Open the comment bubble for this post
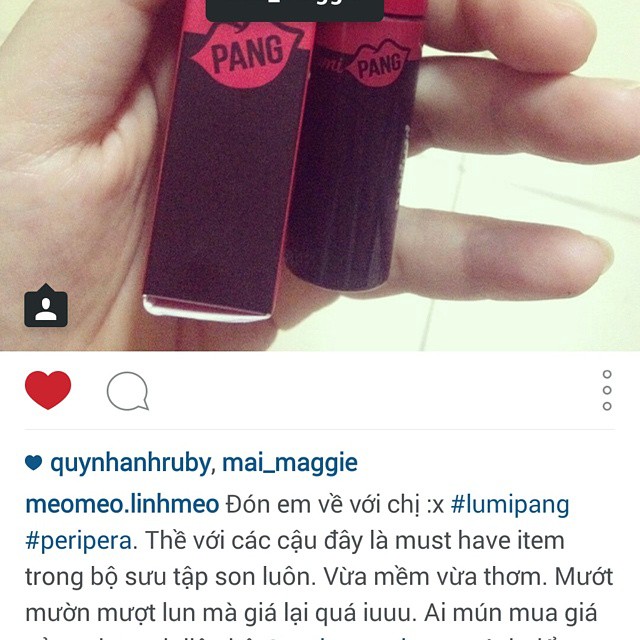 (x=128, y=391)
